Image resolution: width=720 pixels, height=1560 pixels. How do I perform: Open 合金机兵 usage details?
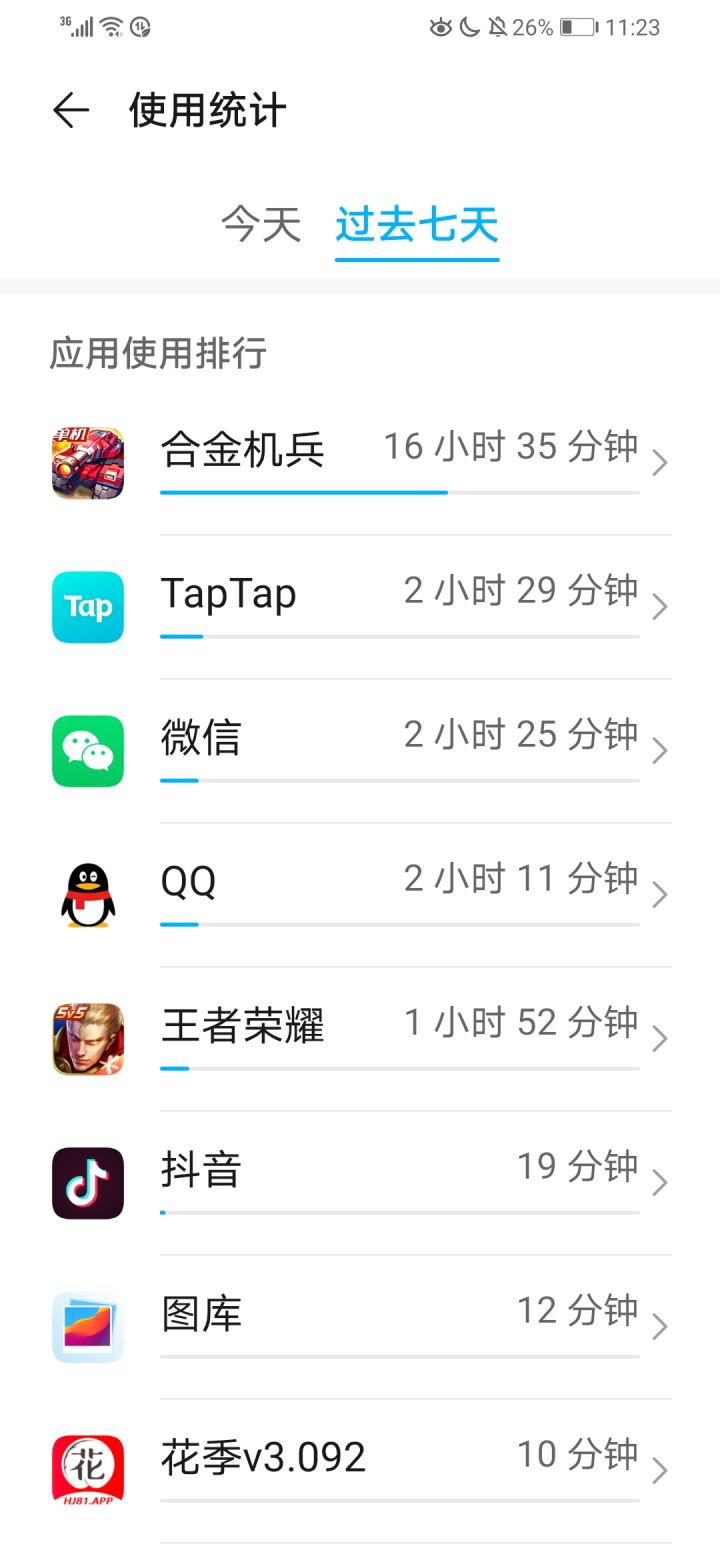400,462
